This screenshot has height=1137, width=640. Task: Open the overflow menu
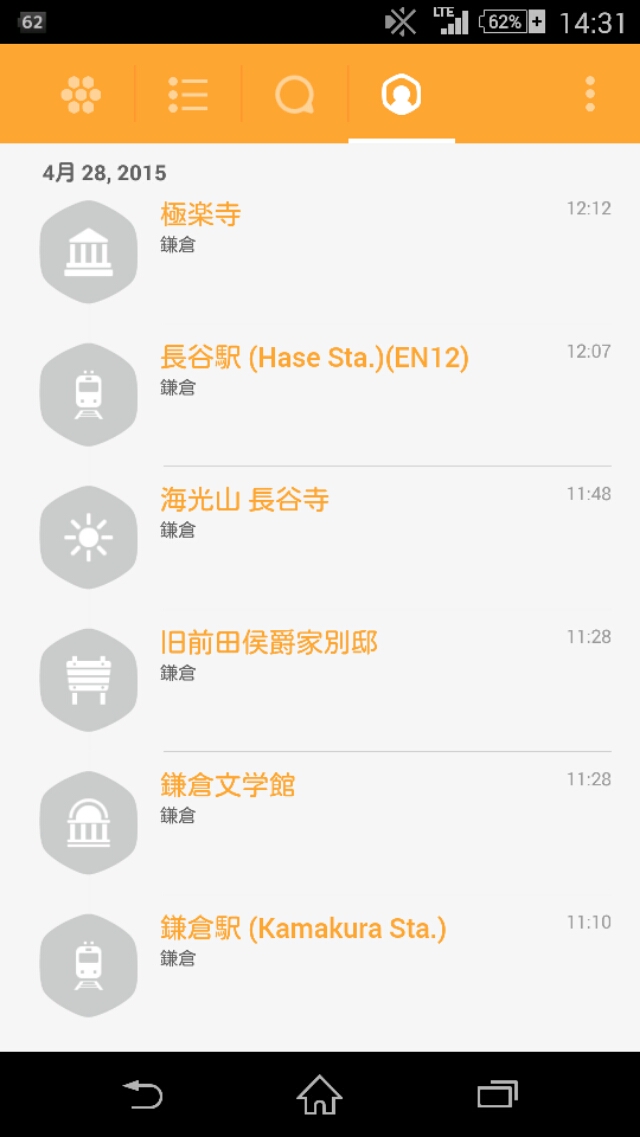coord(590,94)
